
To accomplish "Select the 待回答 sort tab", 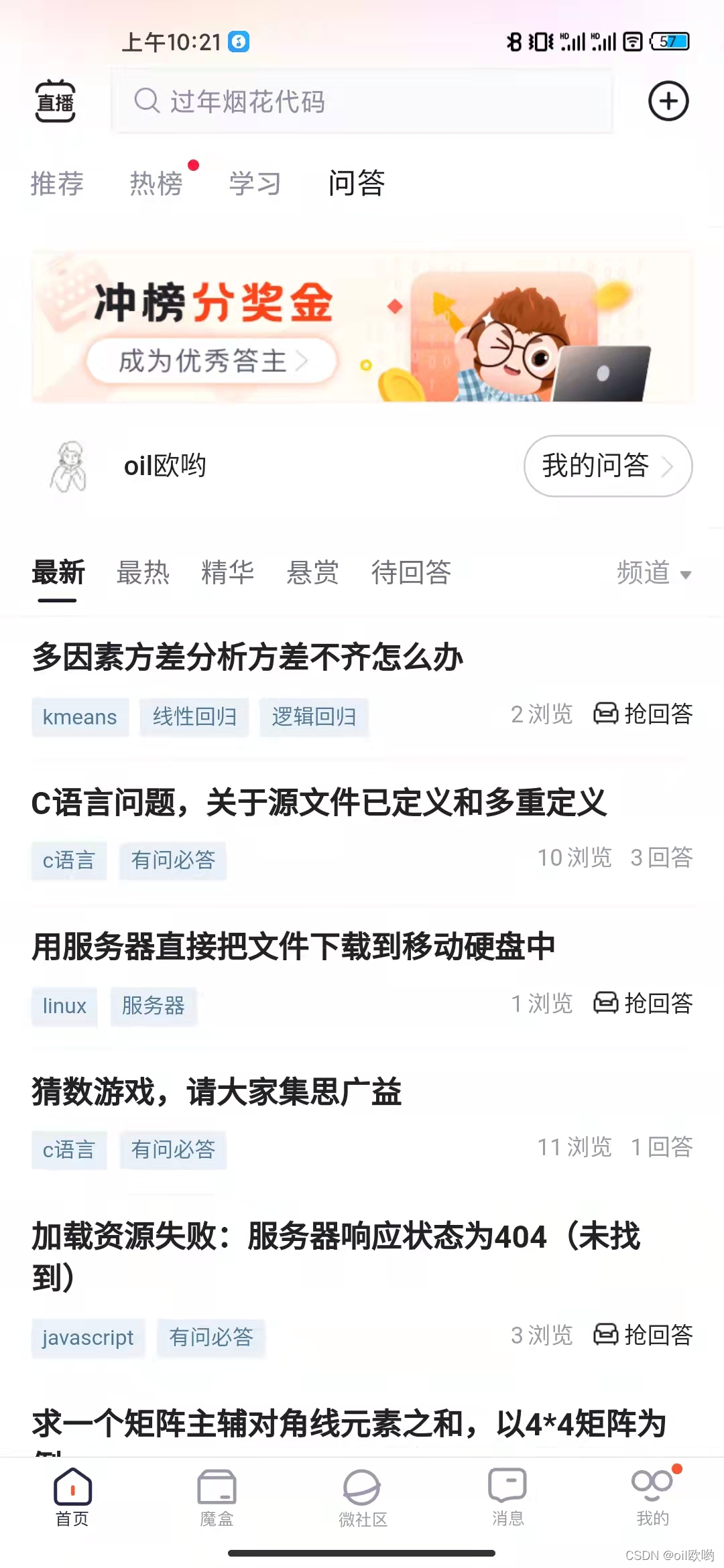I will [x=411, y=573].
